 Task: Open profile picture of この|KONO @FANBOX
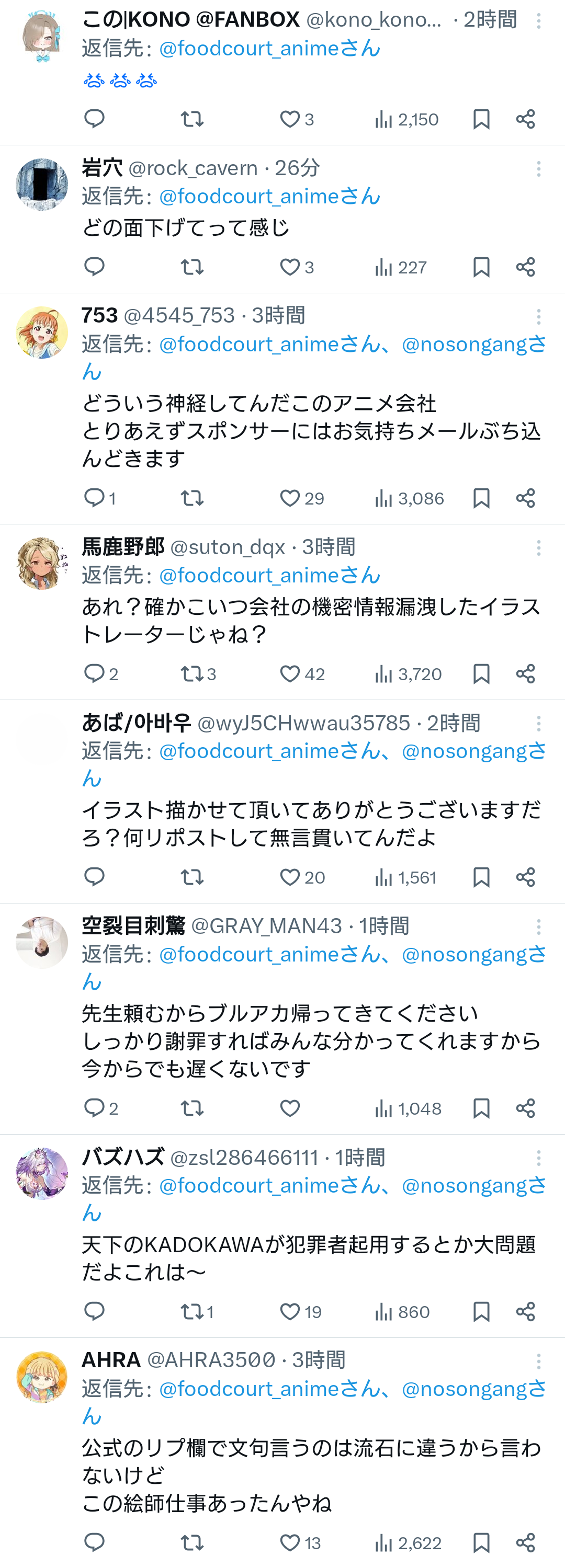tap(41, 37)
